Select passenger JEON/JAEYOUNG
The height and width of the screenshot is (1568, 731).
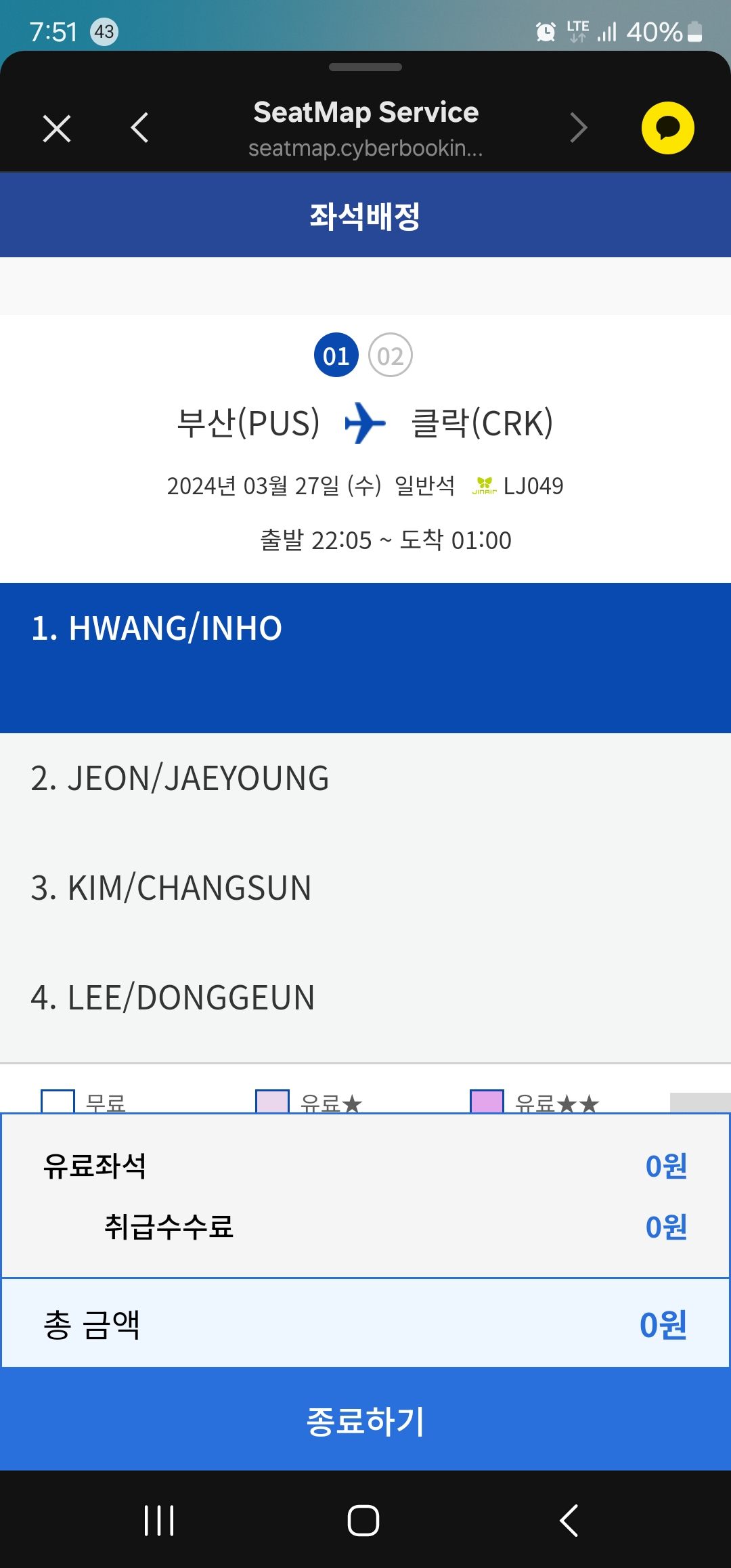coord(365,779)
